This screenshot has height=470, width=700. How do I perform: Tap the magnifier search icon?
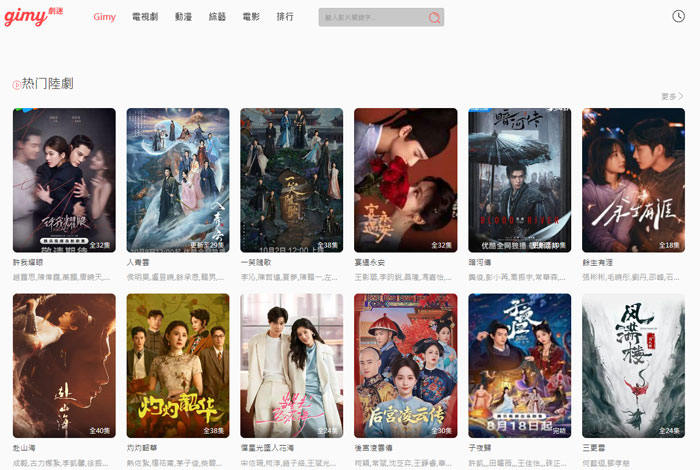tap(434, 18)
